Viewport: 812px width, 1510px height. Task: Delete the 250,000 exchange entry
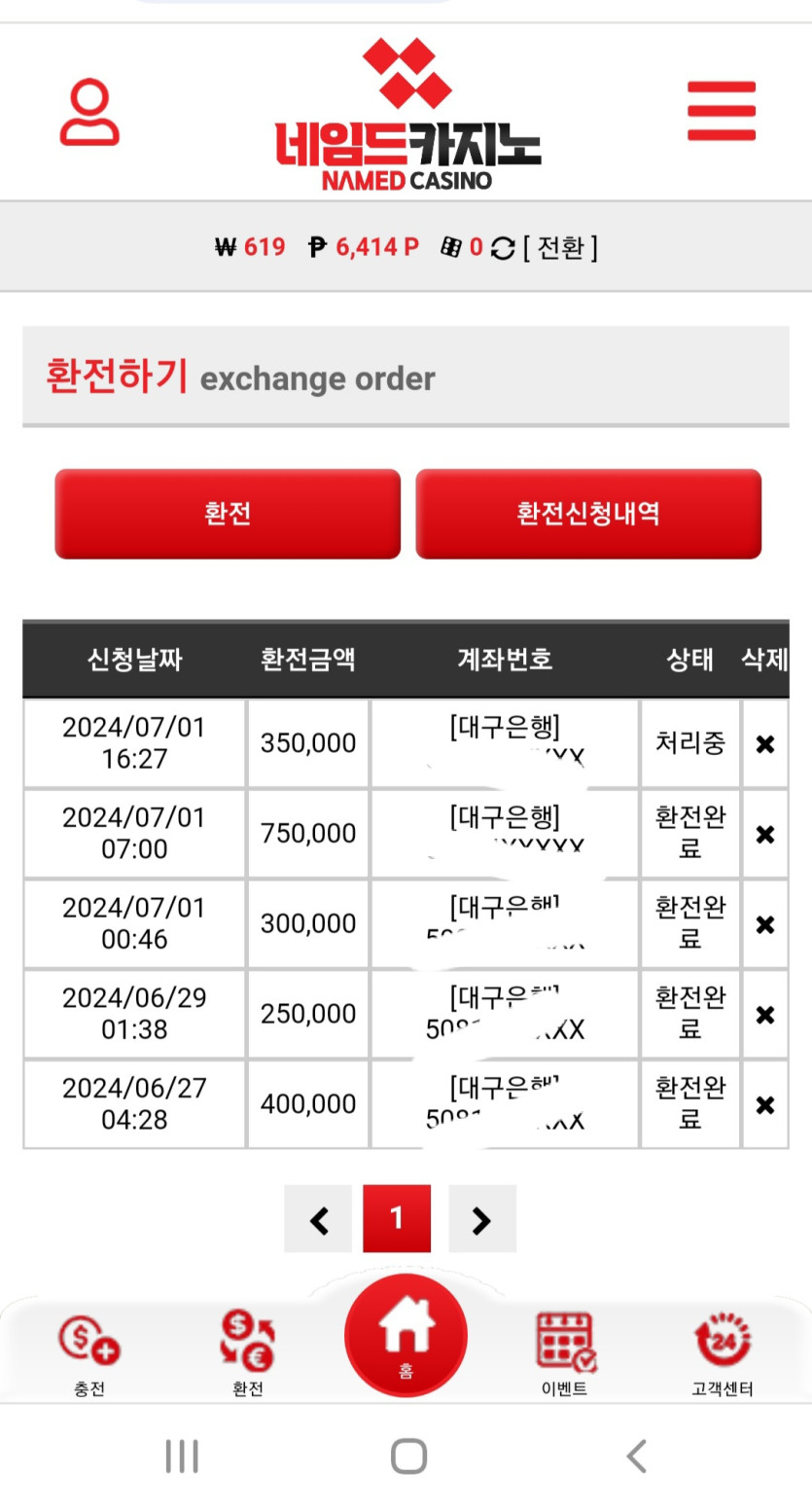pos(765,1015)
